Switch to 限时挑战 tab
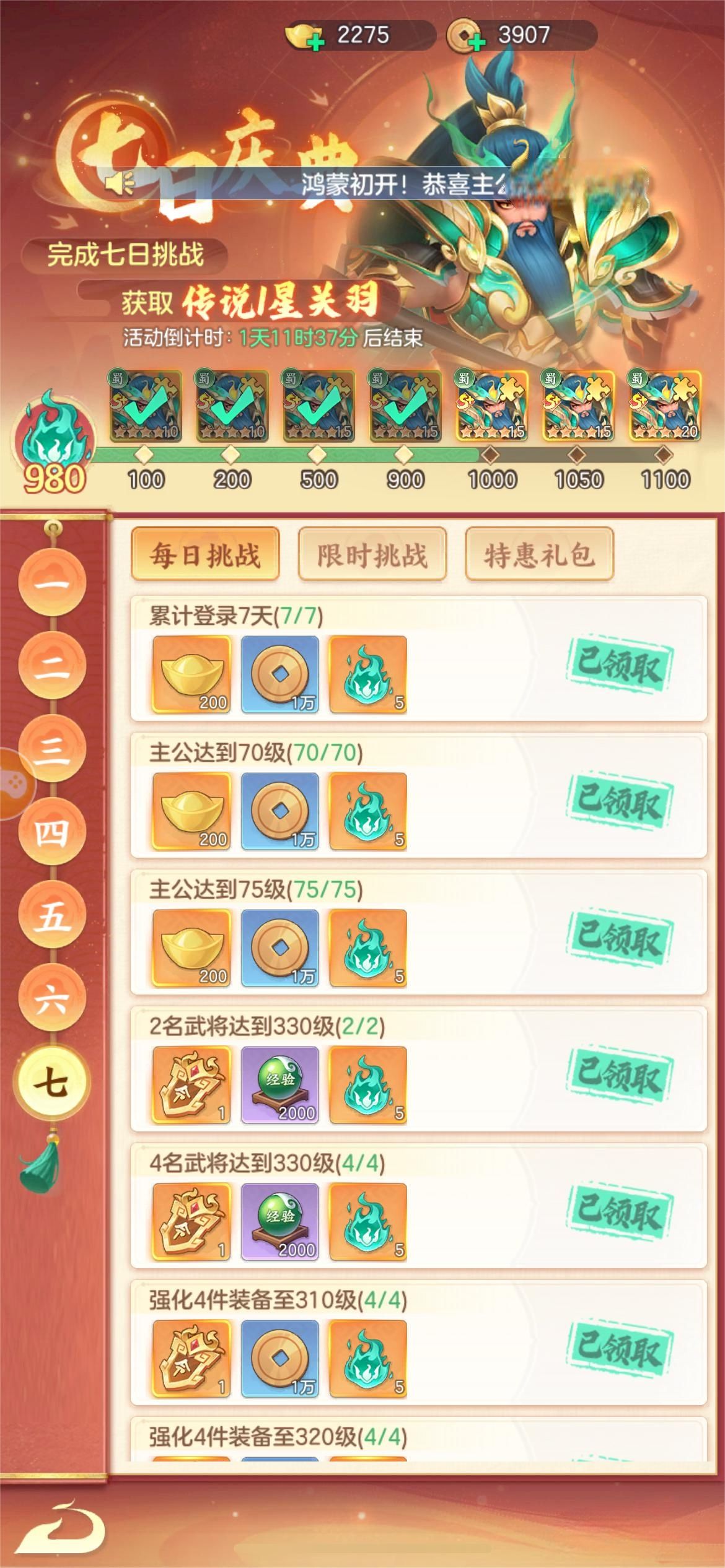 coord(372,554)
